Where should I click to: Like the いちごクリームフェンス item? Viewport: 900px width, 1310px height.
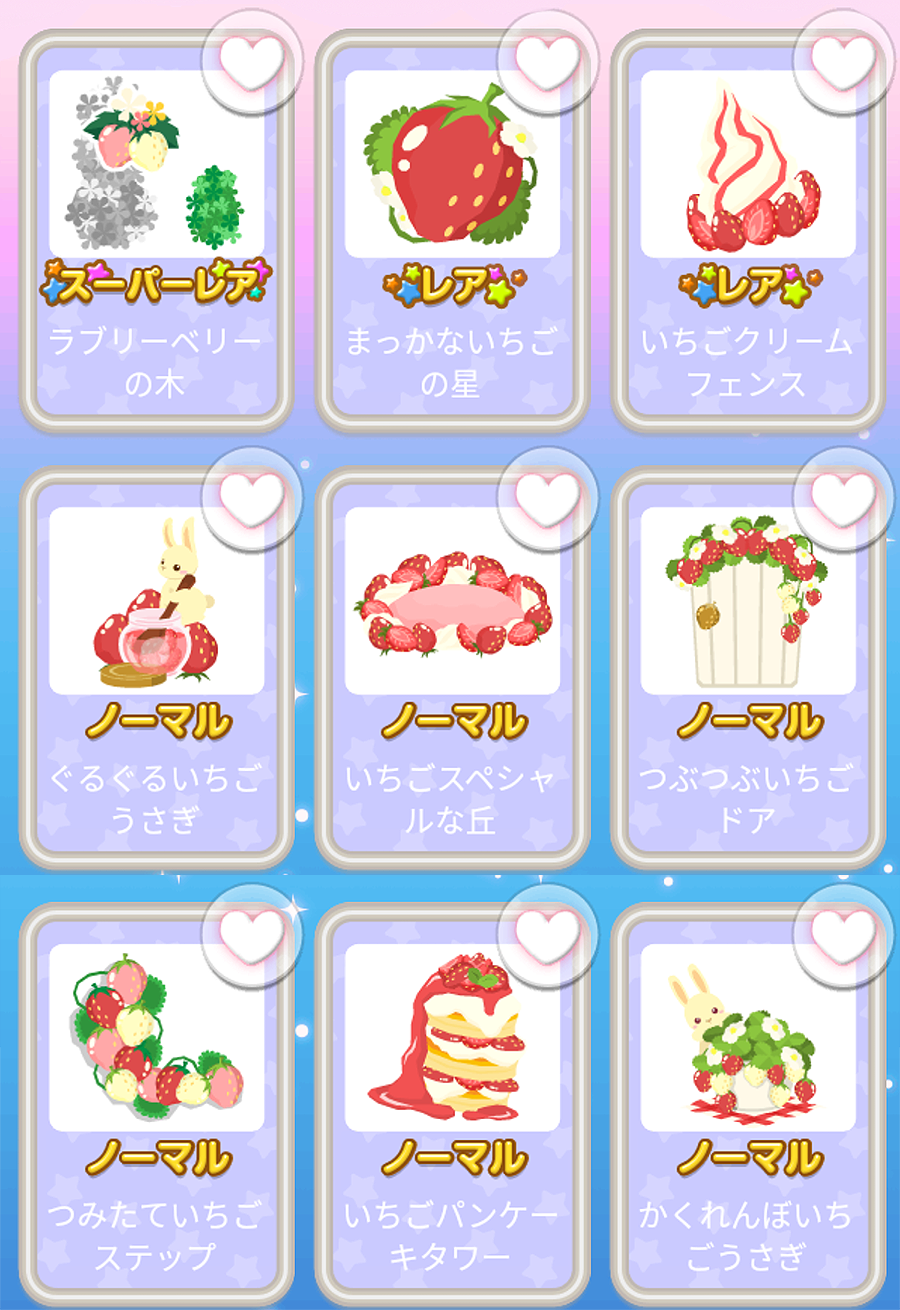click(842, 60)
